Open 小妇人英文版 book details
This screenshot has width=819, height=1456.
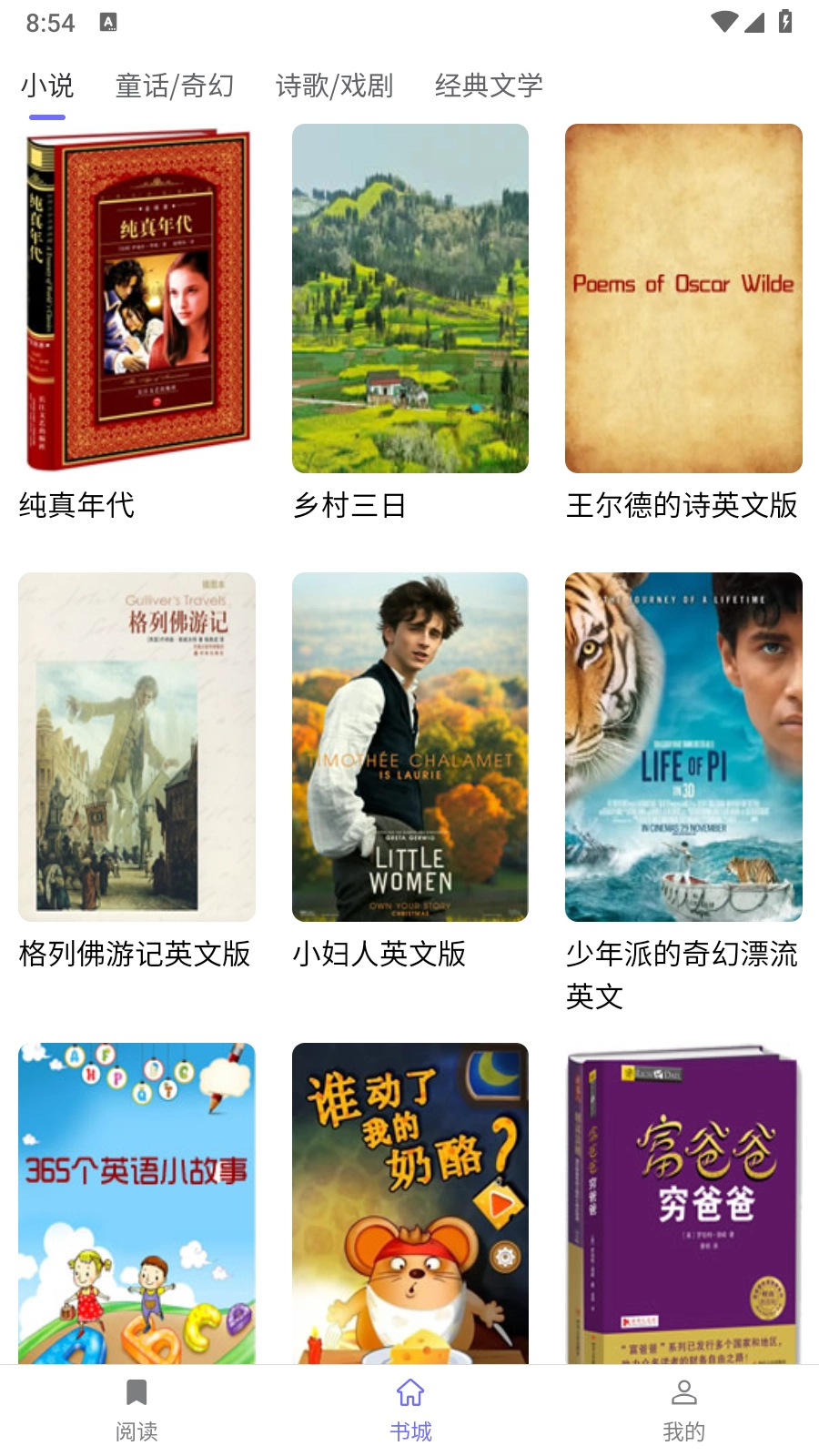tap(410, 746)
